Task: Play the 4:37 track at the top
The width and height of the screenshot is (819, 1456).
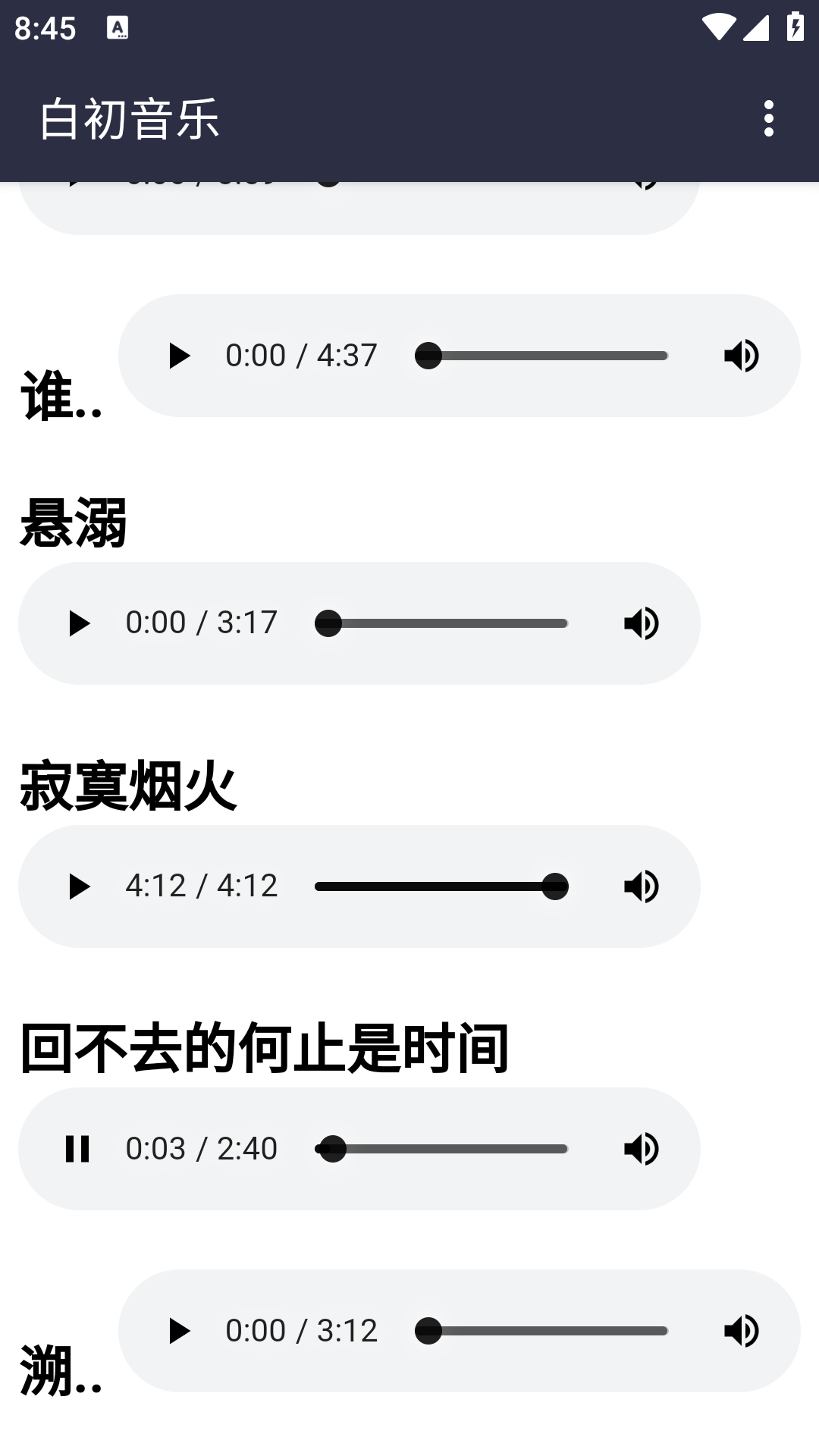Action: [x=179, y=356]
